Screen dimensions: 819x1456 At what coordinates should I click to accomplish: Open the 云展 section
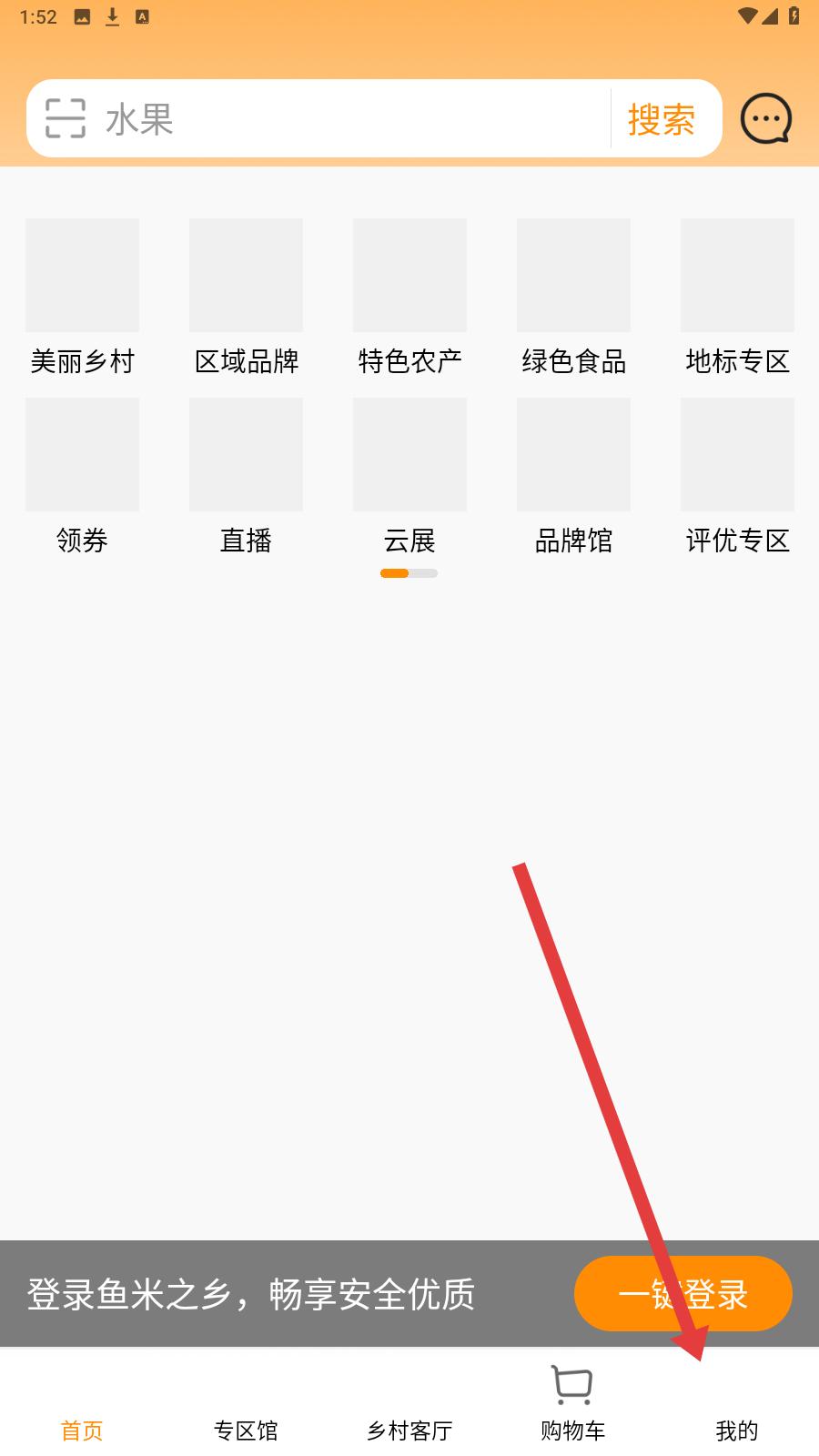(x=409, y=477)
